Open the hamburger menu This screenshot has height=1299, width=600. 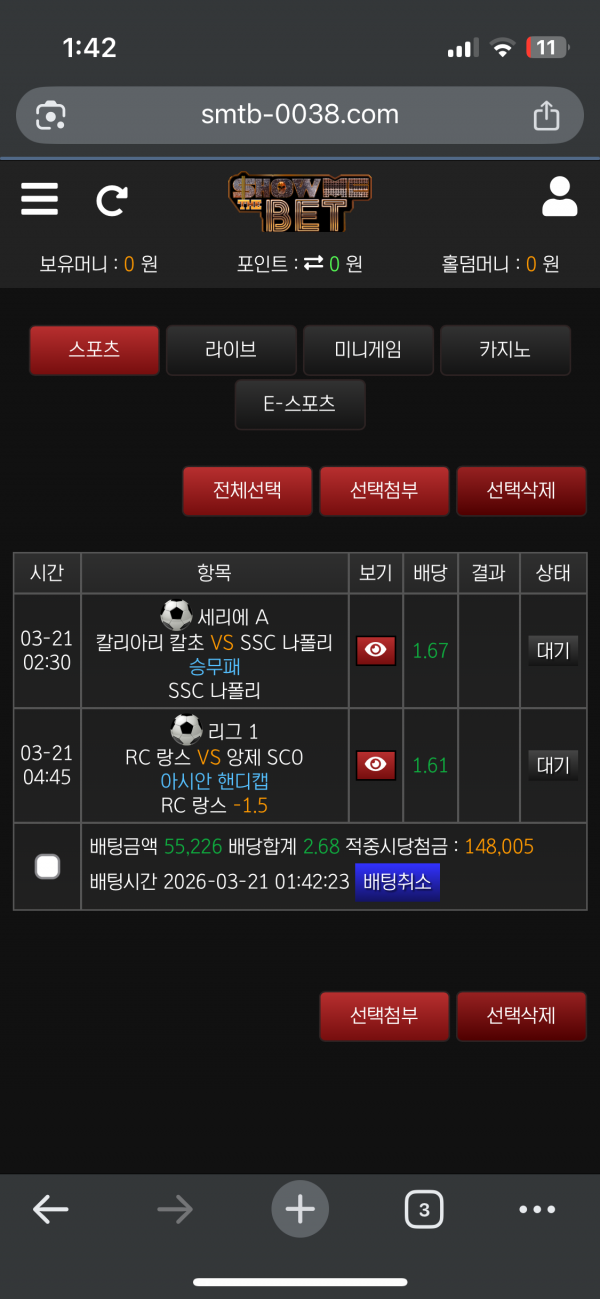[x=39, y=199]
